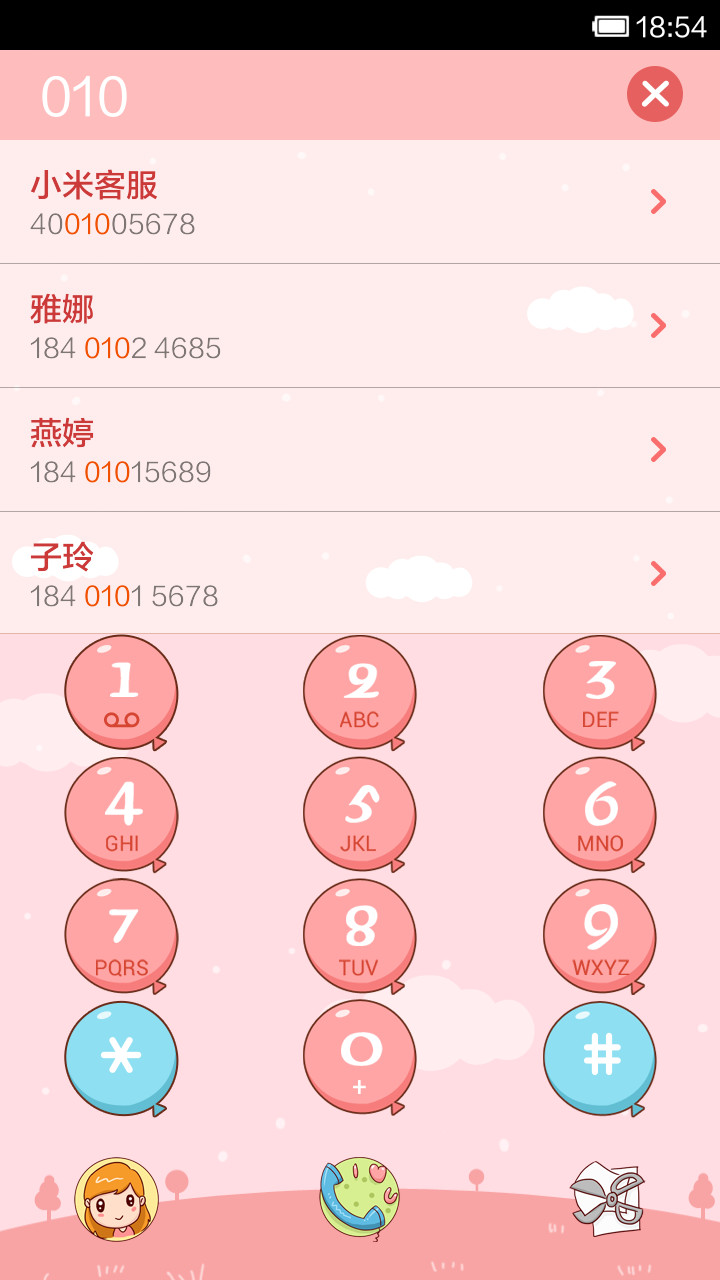Enter digit 7 PQRS
Viewport: 720px width, 1280px height.
coord(121,937)
